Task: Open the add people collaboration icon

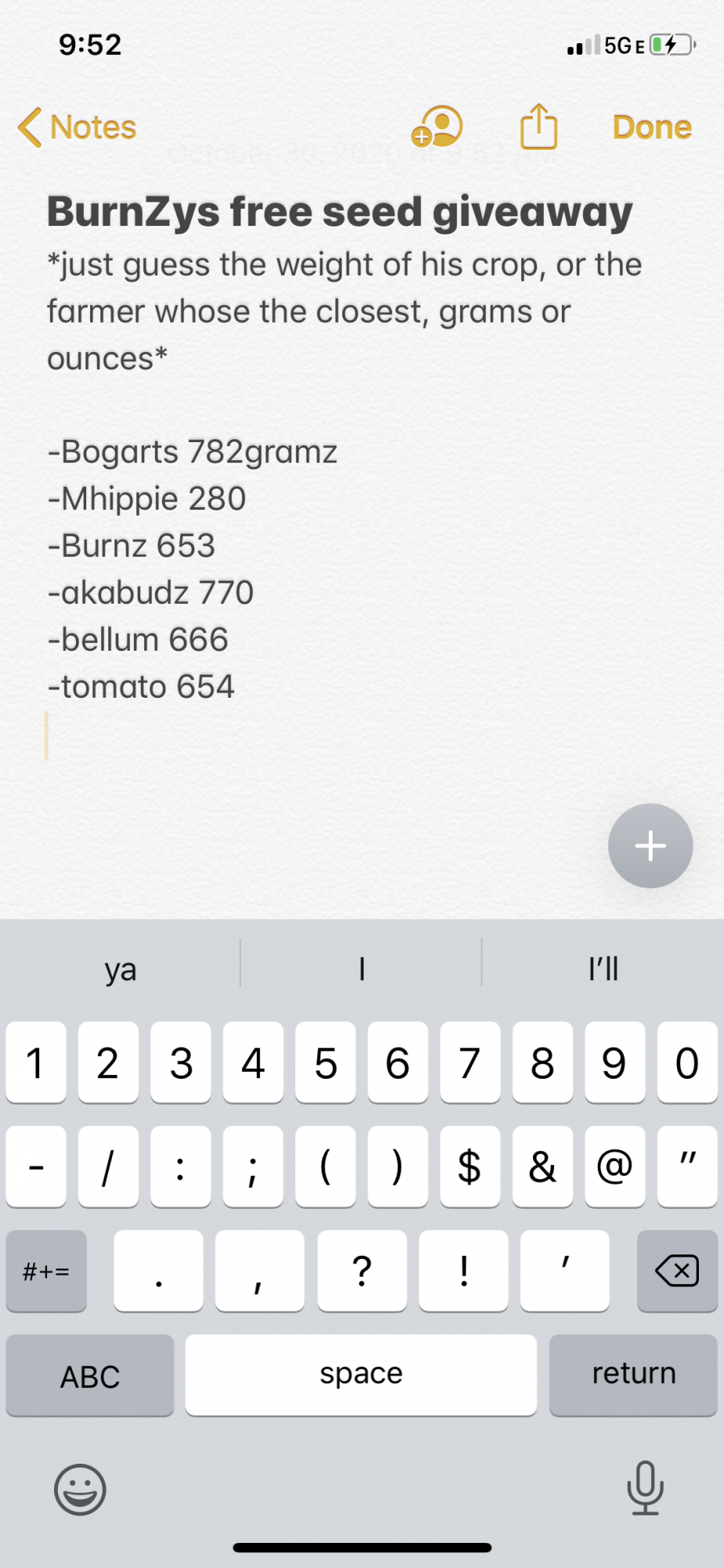Action: (437, 127)
